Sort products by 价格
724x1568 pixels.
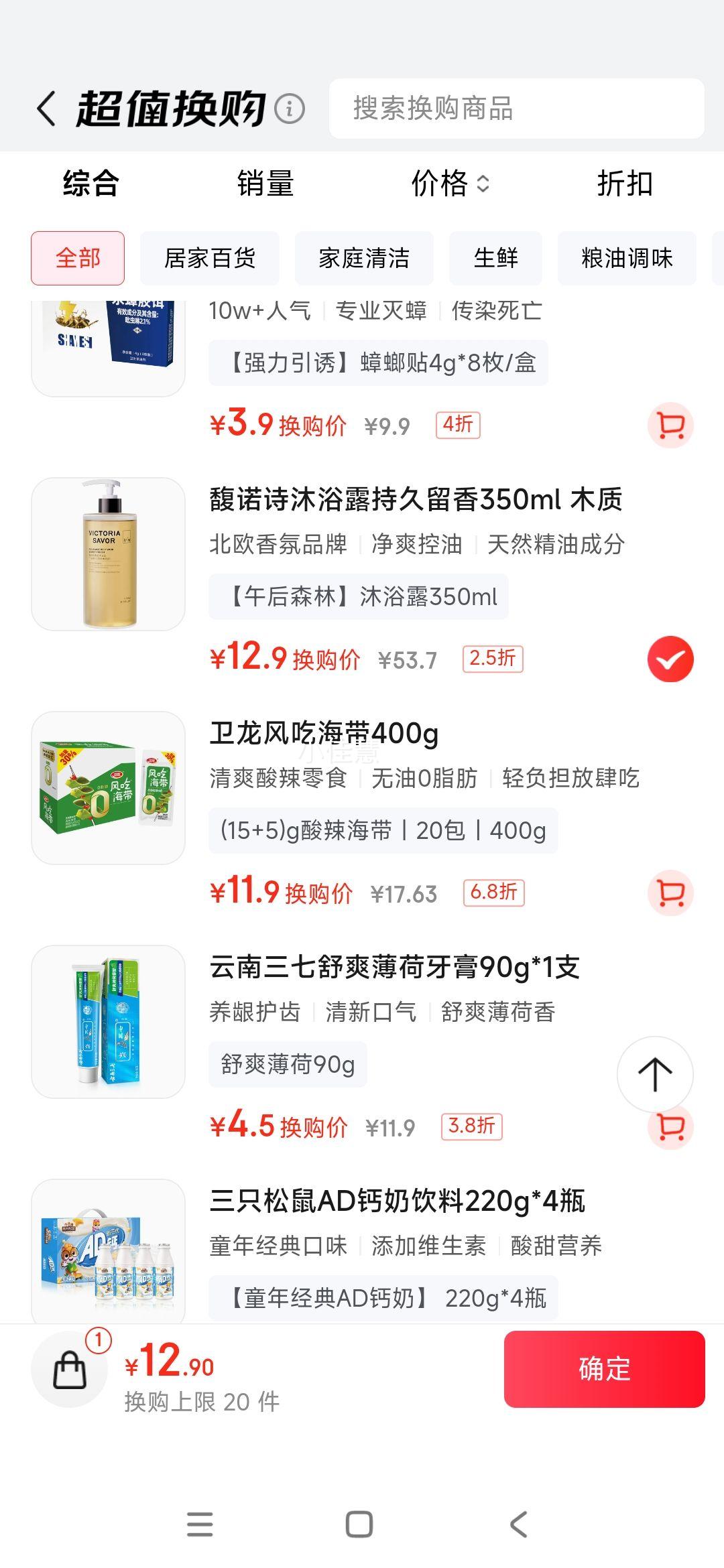click(x=450, y=184)
